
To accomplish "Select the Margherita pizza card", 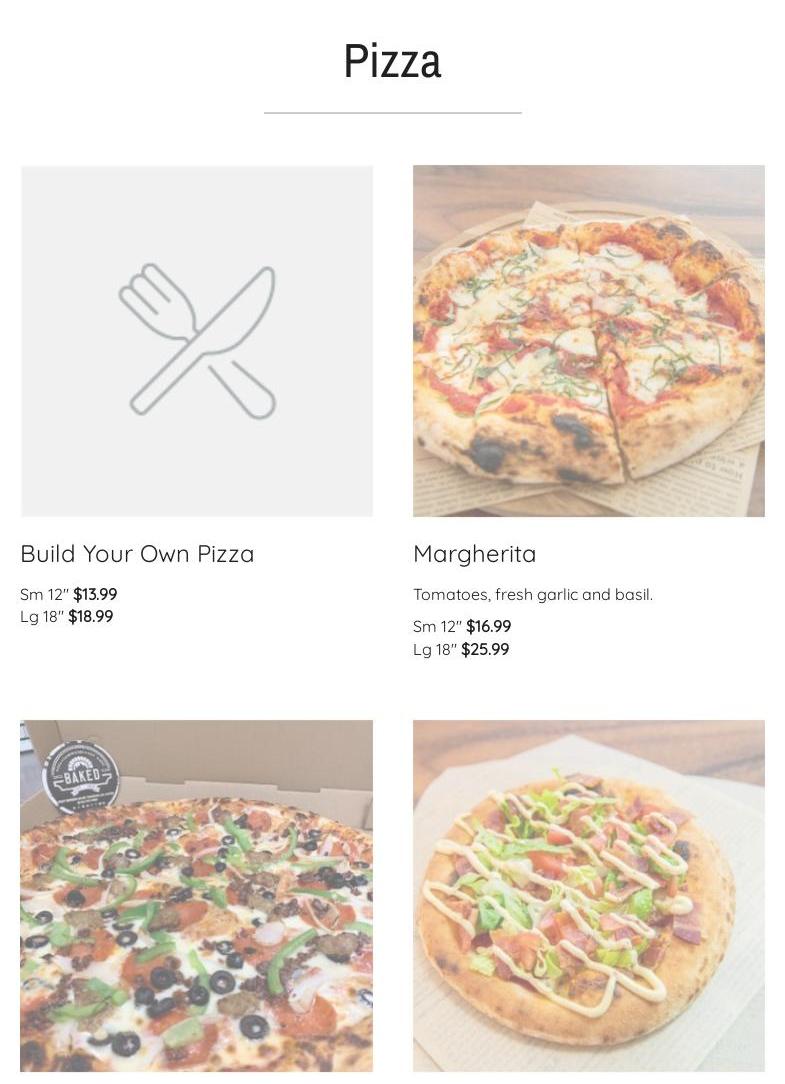I will click(x=588, y=341).
